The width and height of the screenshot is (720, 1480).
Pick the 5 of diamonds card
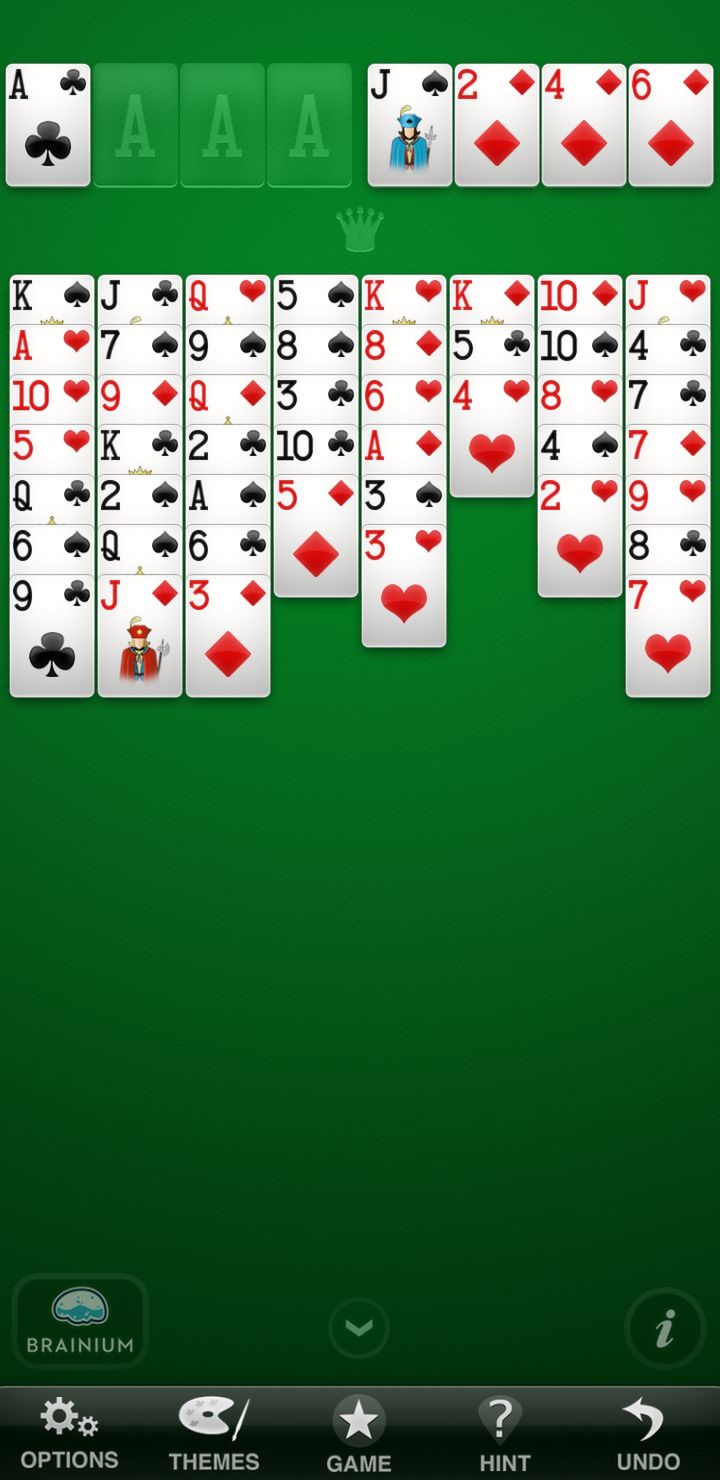tap(316, 535)
